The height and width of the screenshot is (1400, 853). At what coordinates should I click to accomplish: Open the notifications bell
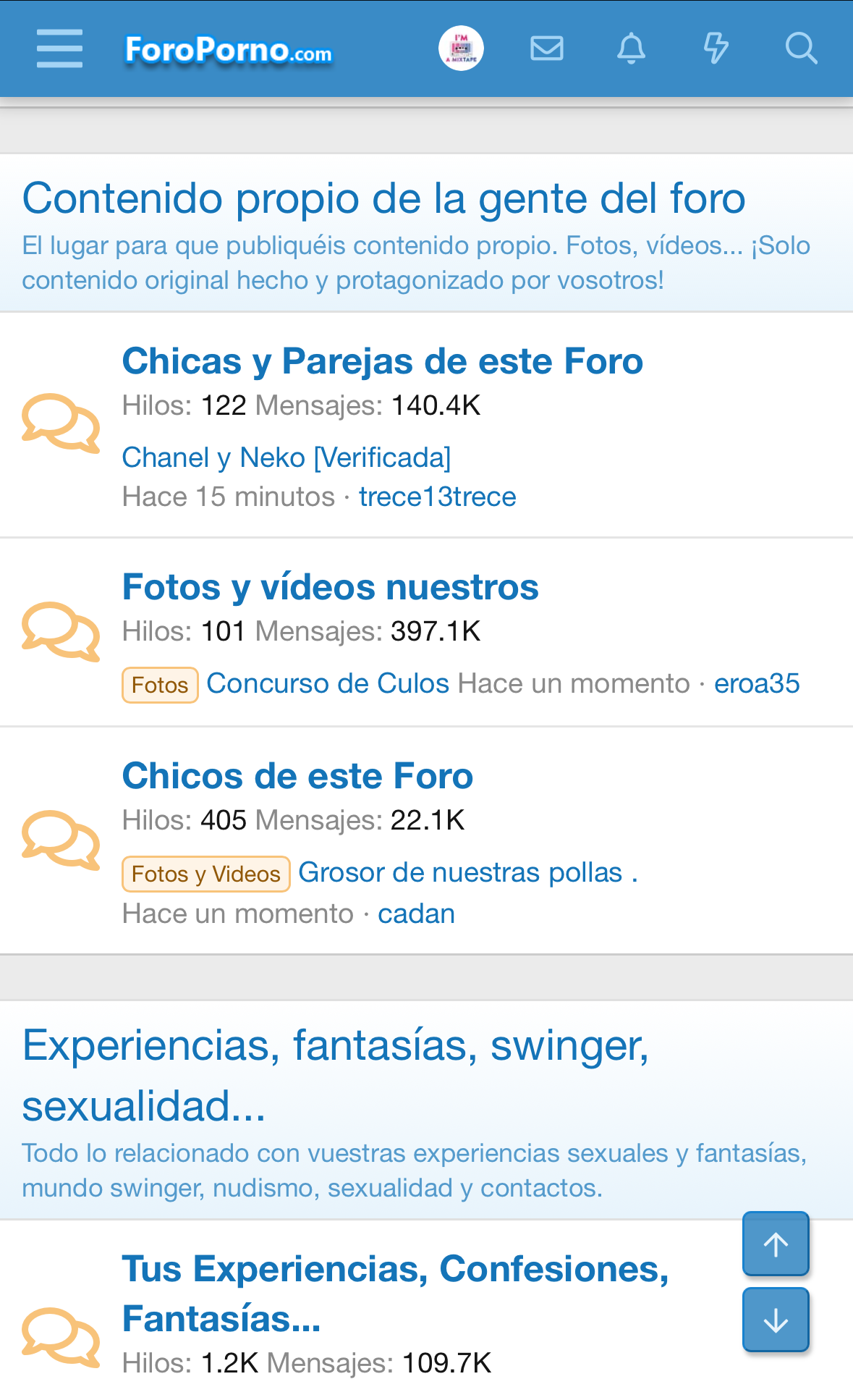coord(631,49)
